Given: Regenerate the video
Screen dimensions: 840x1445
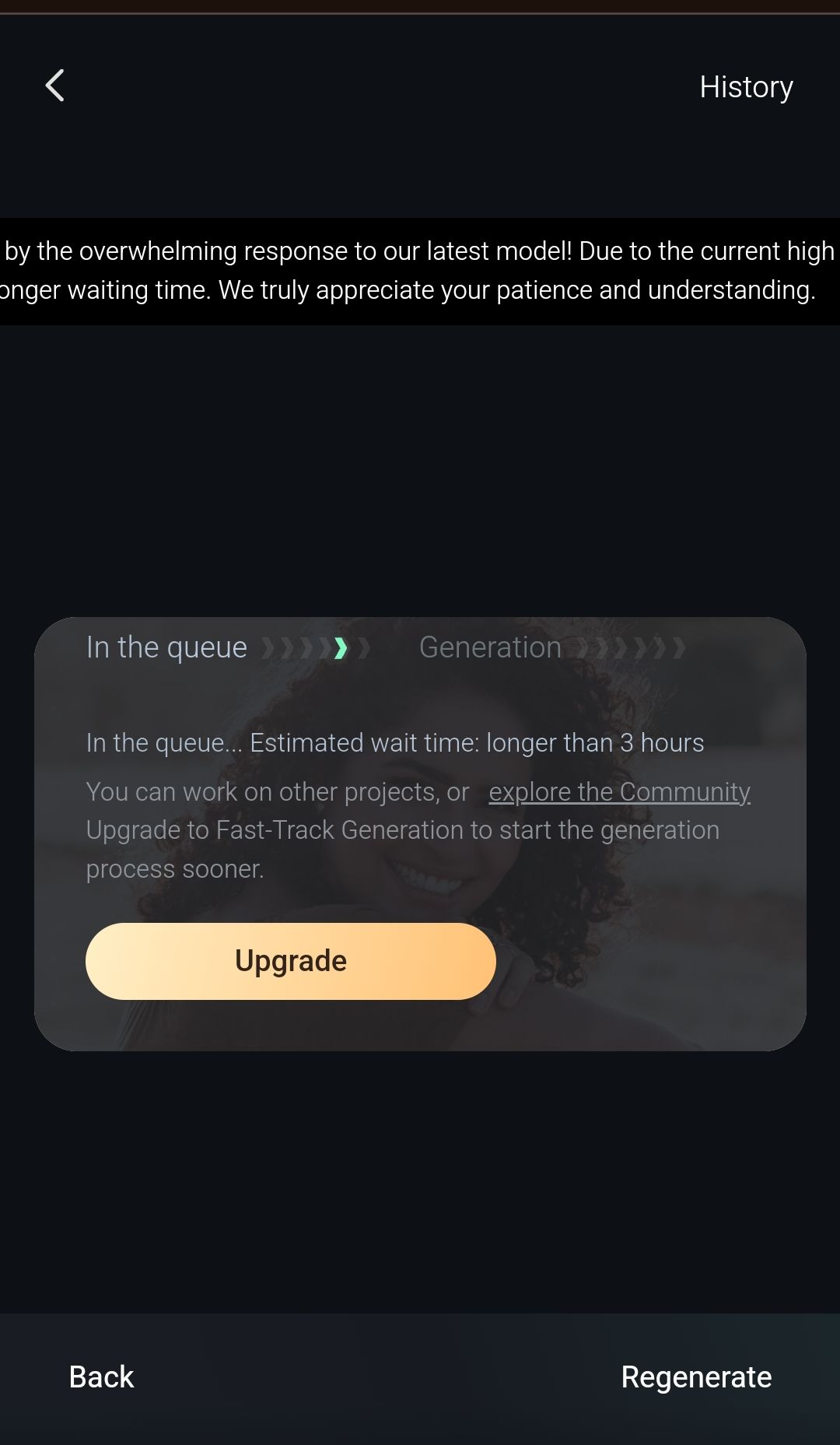Looking at the screenshot, I should pos(695,1377).
